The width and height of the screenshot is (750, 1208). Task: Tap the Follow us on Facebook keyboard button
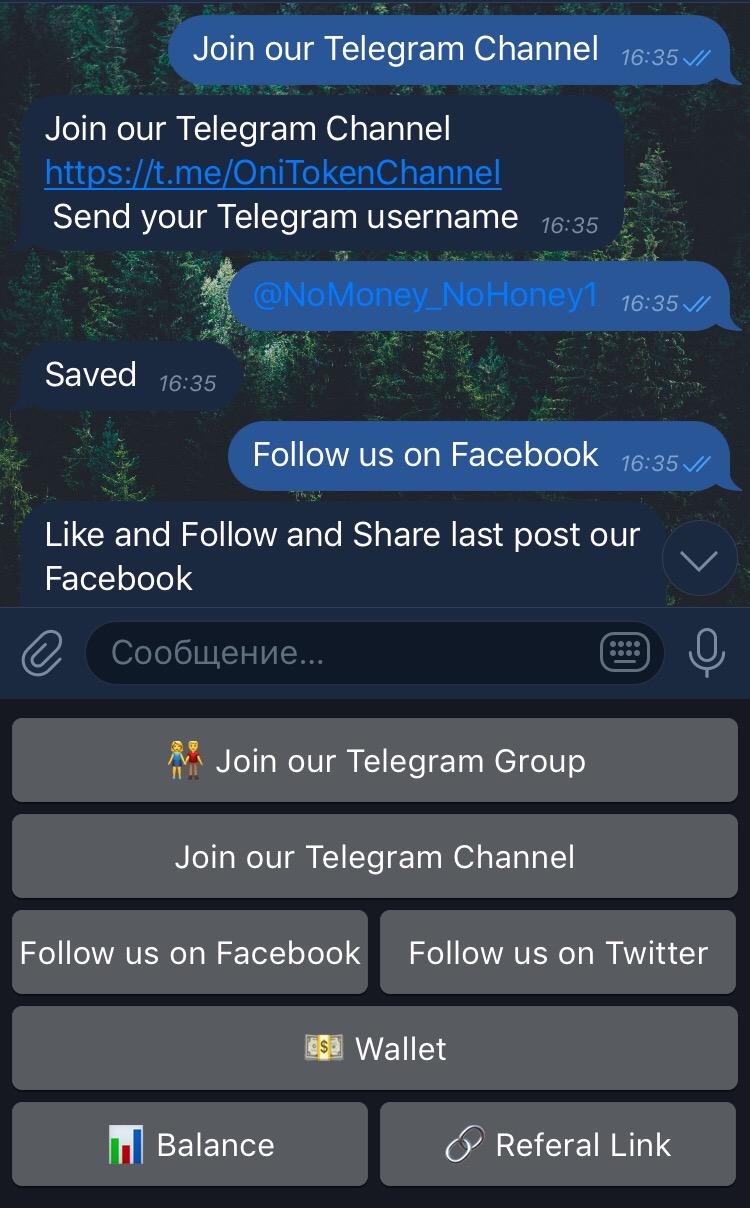(x=190, y=953)
